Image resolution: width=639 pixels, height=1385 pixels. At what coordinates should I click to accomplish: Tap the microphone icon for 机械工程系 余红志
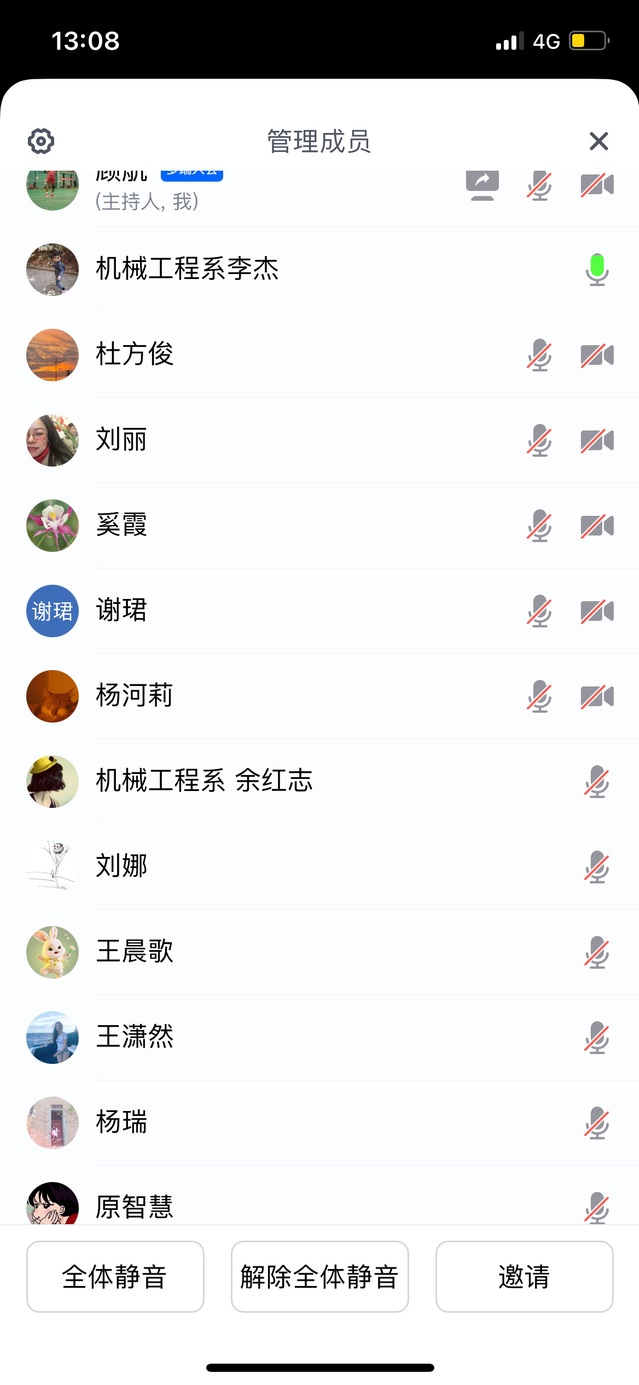point(597,781)
